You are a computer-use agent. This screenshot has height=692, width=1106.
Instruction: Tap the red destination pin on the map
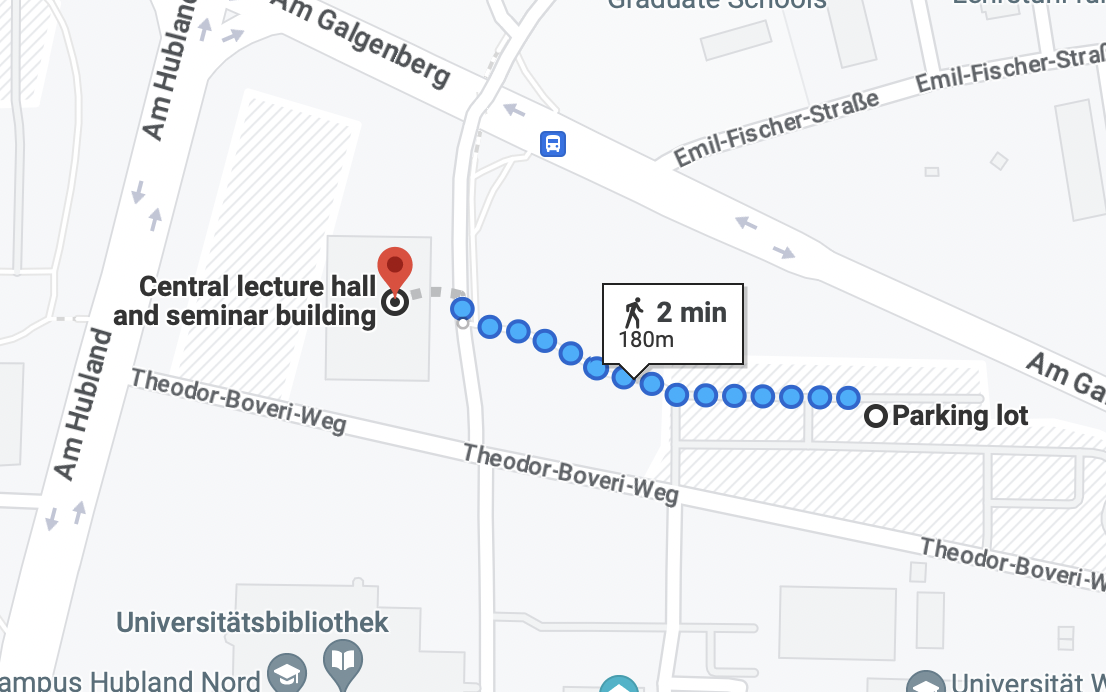tap(395, 268)
